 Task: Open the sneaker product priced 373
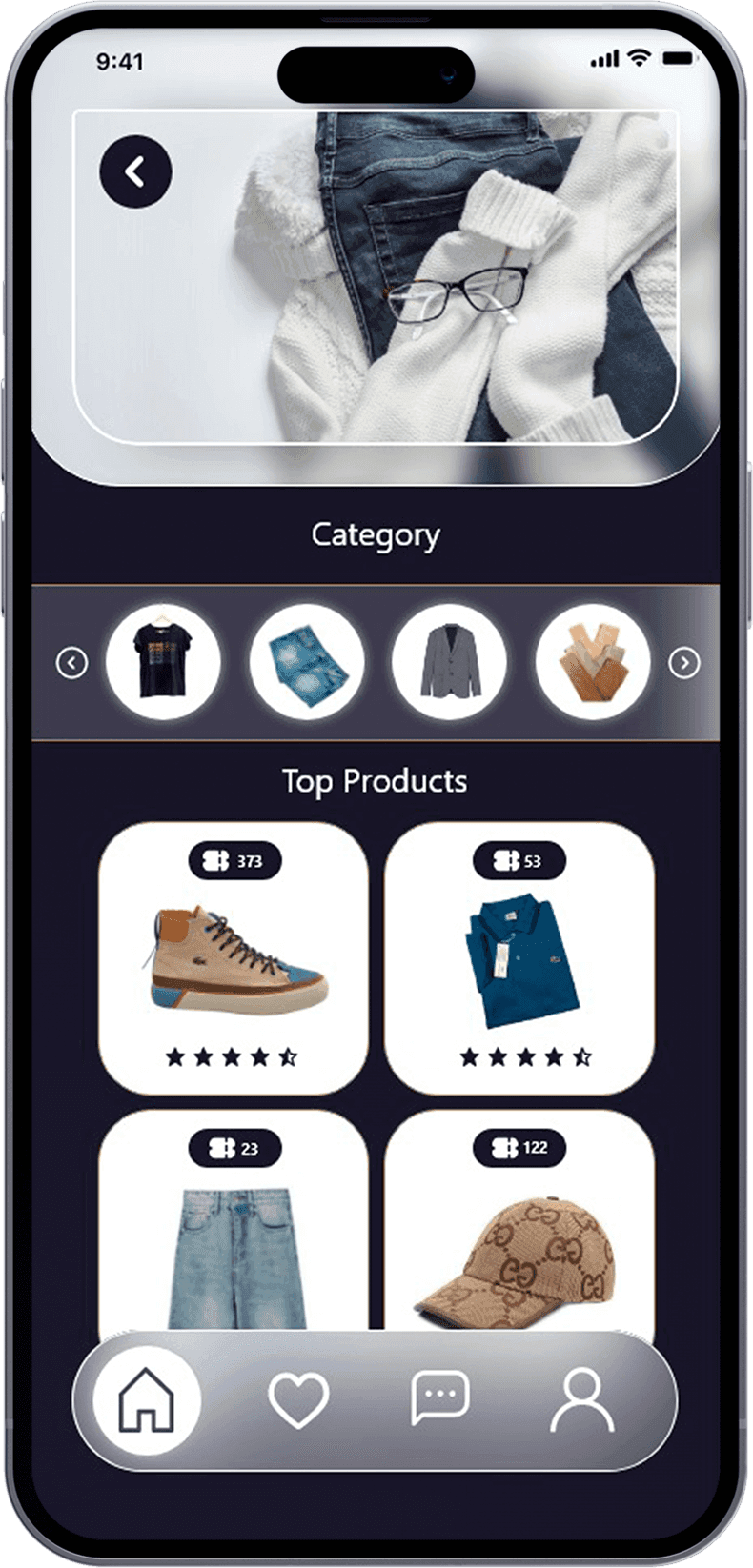(234, 958)
